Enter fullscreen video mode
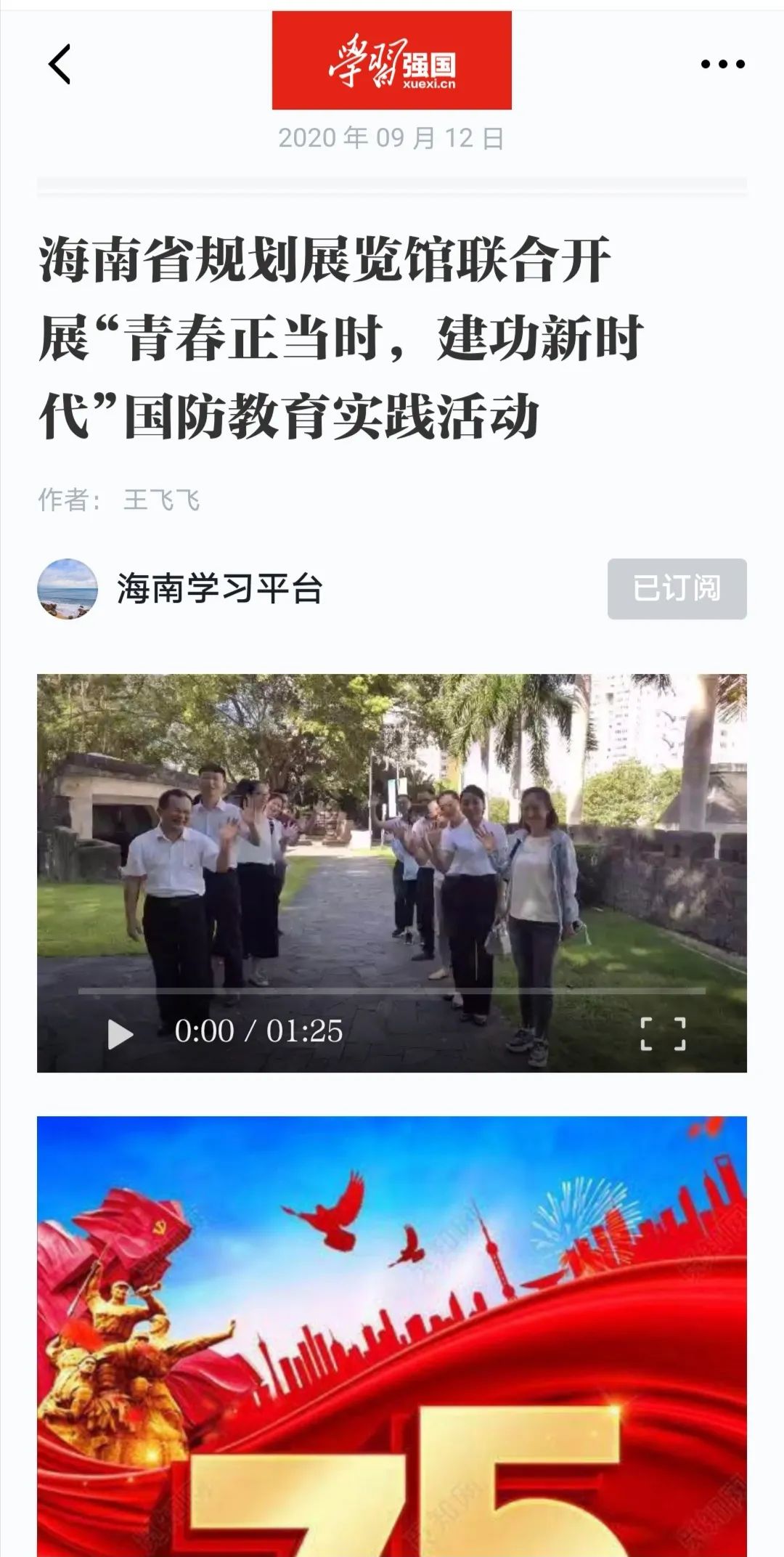784x1557 pixels. [x=663, y=1033]
